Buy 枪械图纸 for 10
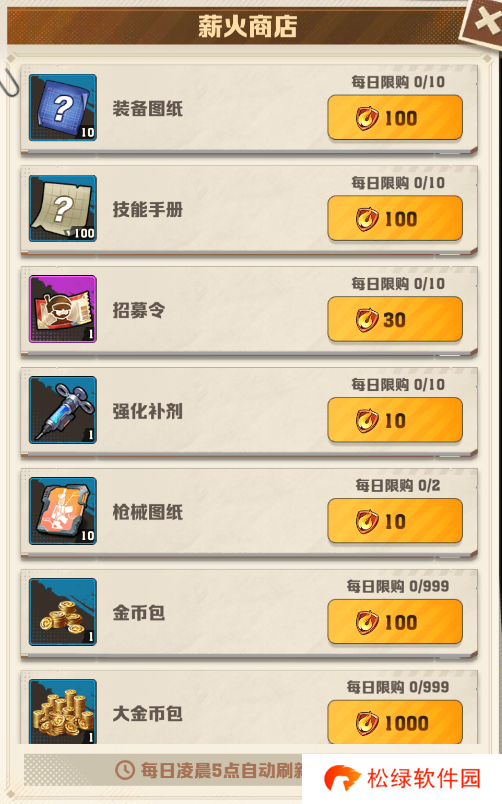The height and width of the screenshot is (804, 502). pyautogui.click(x=395, y=521)
